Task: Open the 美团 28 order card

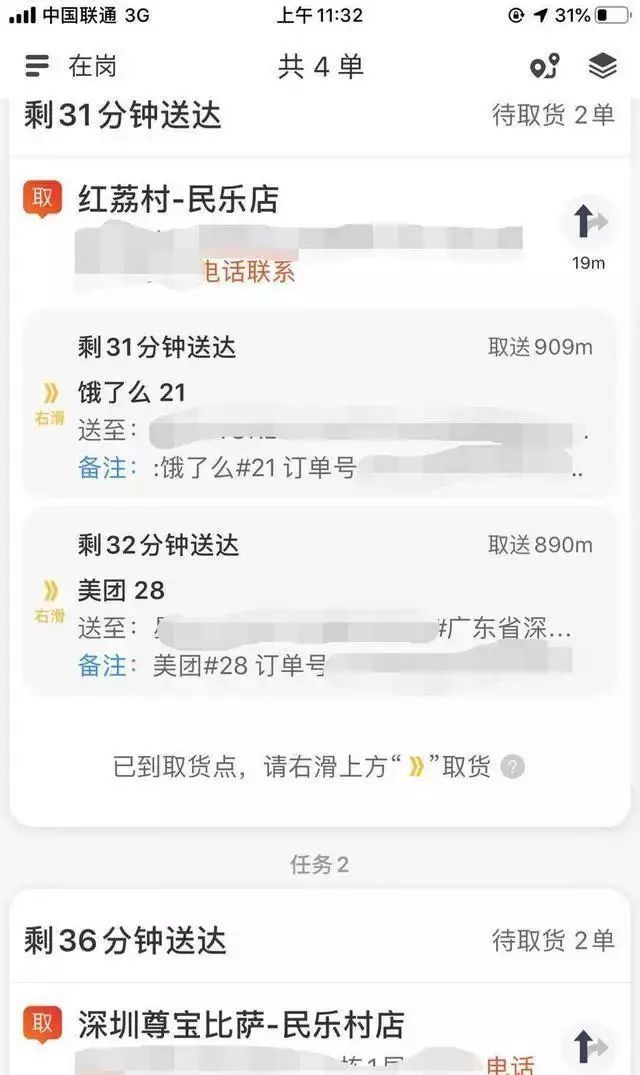Action: [x=319, y=602]
